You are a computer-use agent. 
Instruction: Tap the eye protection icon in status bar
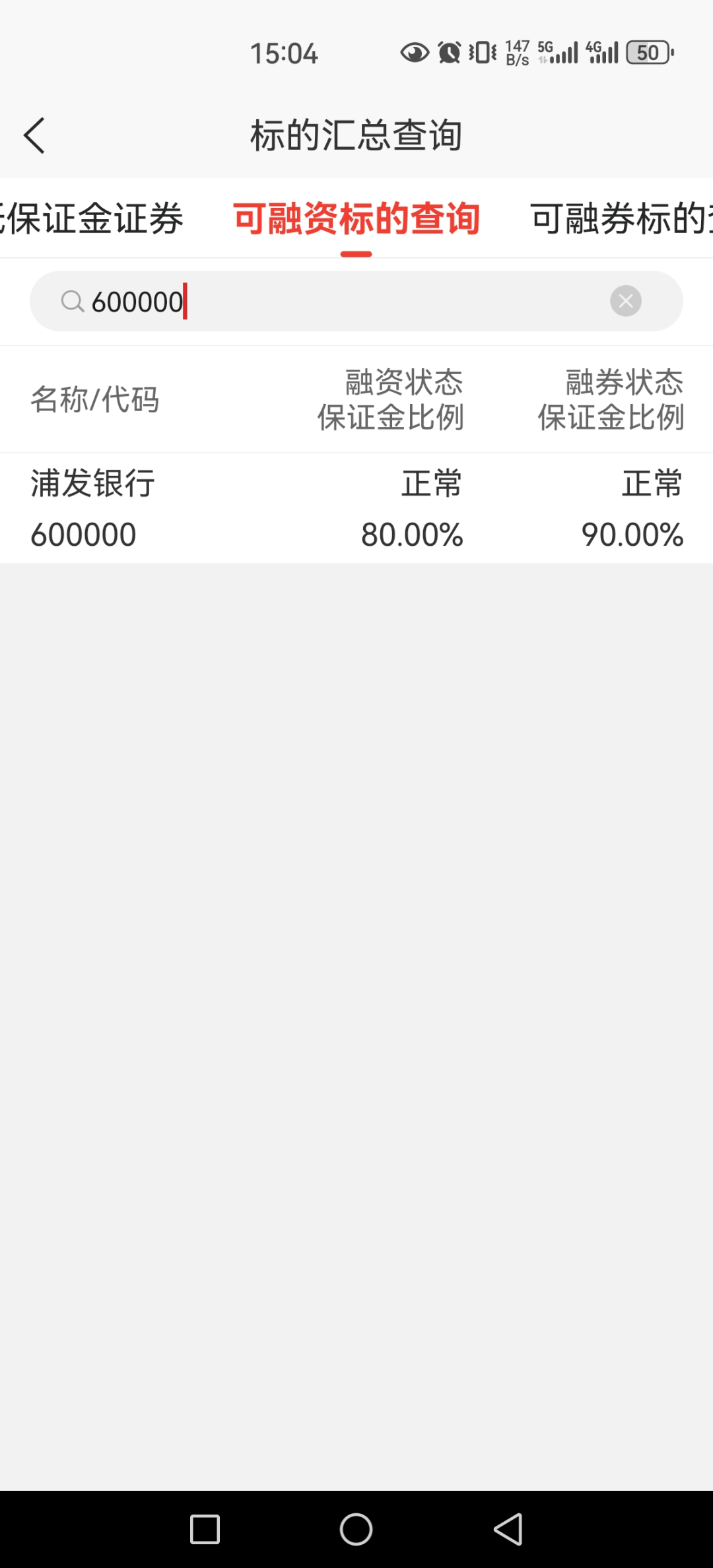(x=414, y=53)
